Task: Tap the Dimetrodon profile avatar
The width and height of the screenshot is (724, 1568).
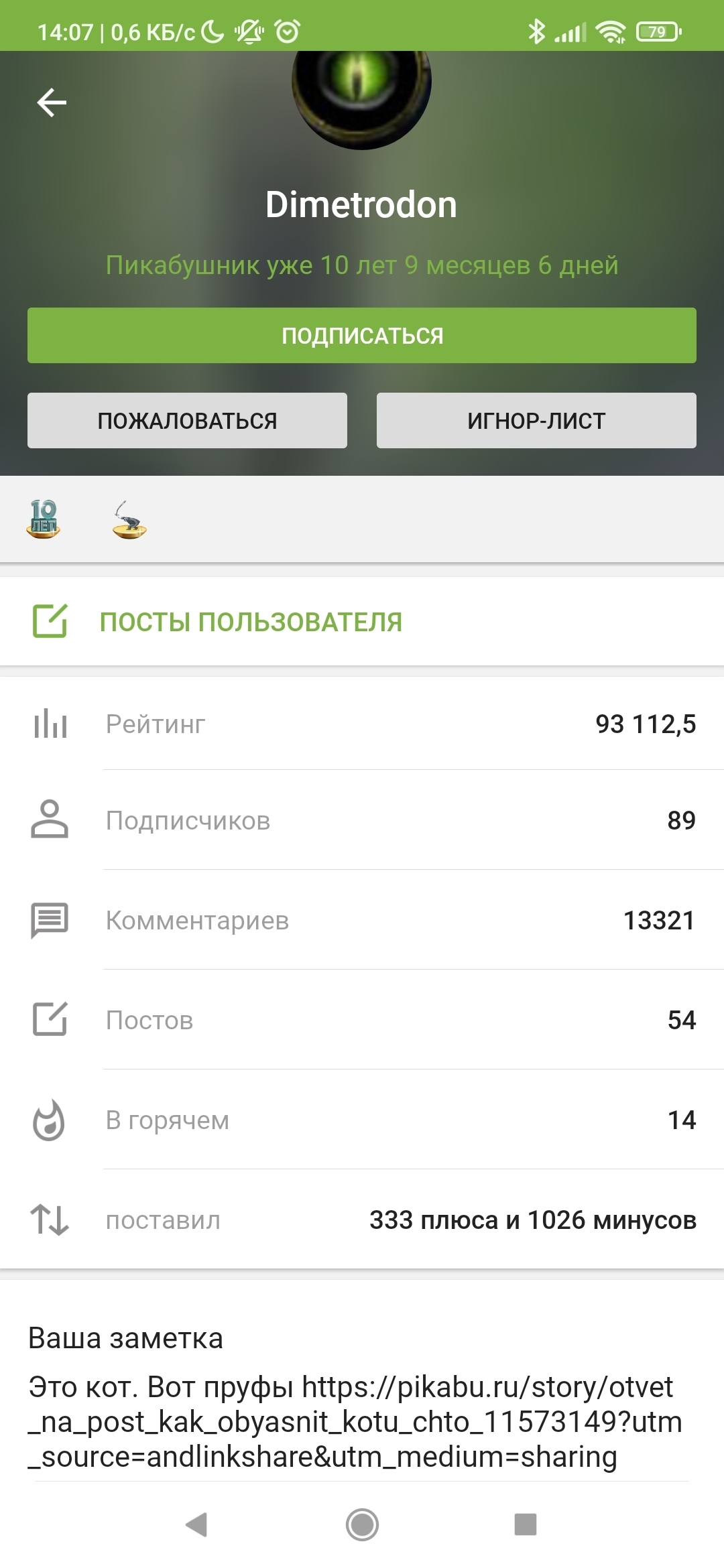Action: pyautogui.click(x=361, y=94)
